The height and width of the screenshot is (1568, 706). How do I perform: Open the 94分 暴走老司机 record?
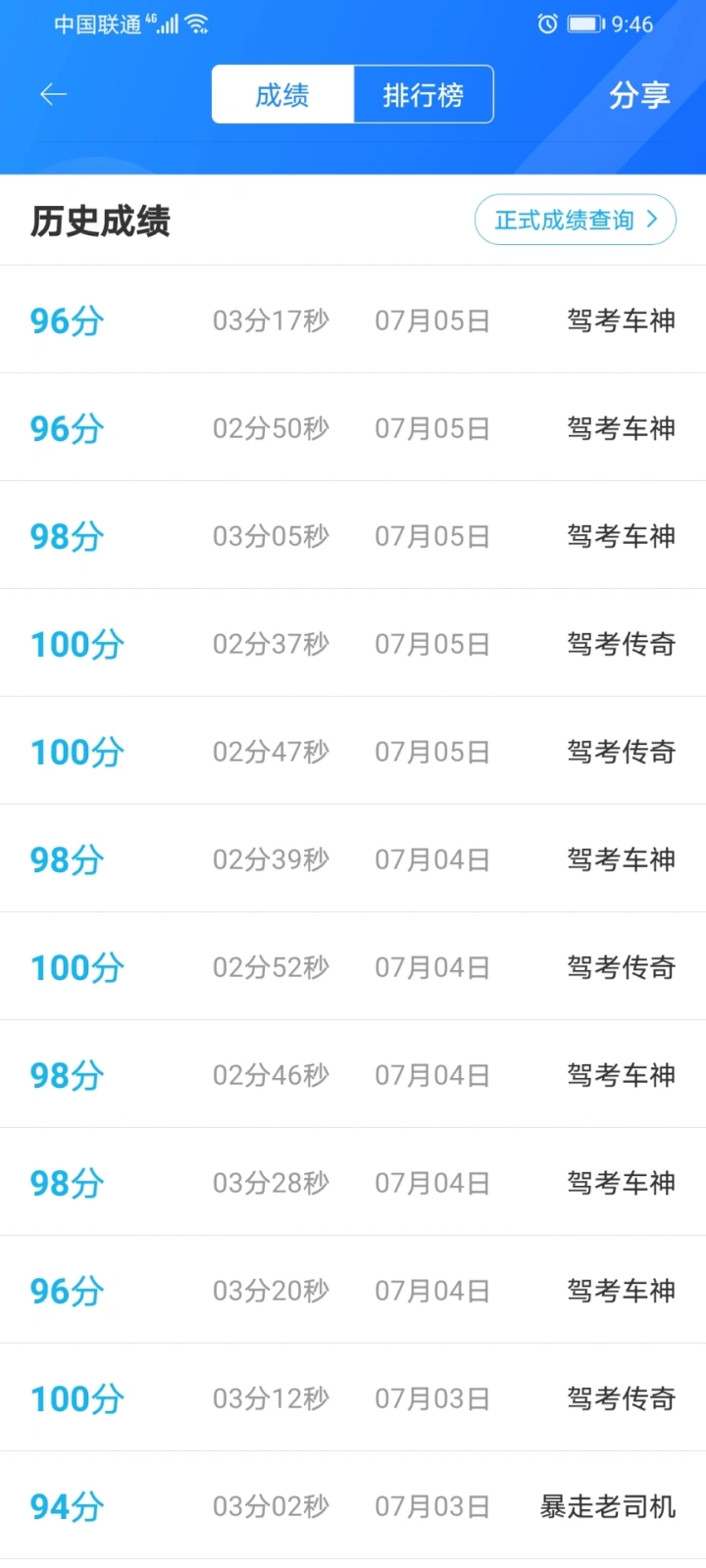pyautogui.click(x=353, y=1505)
